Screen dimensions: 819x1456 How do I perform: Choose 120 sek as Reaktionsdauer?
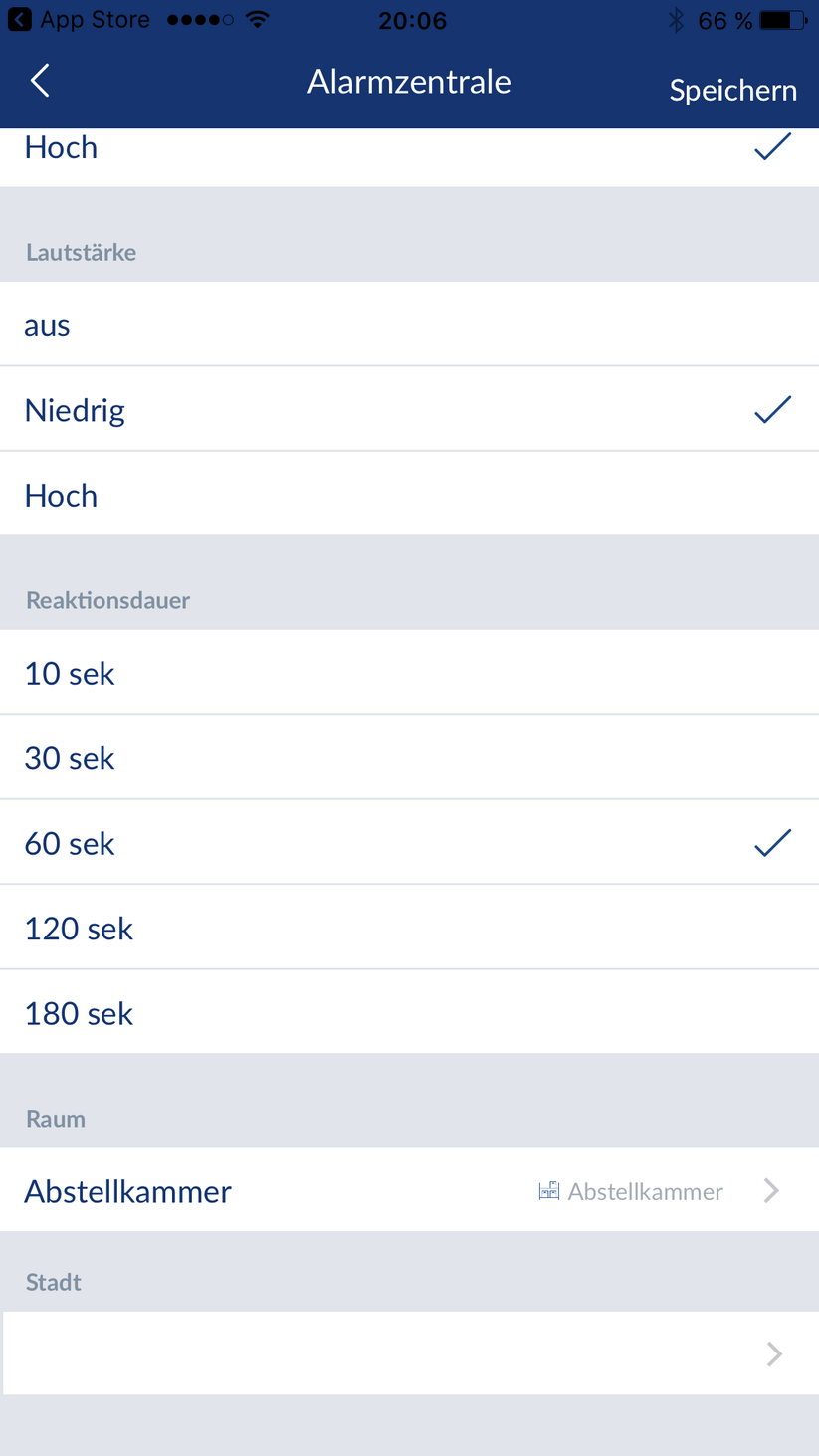409,928
